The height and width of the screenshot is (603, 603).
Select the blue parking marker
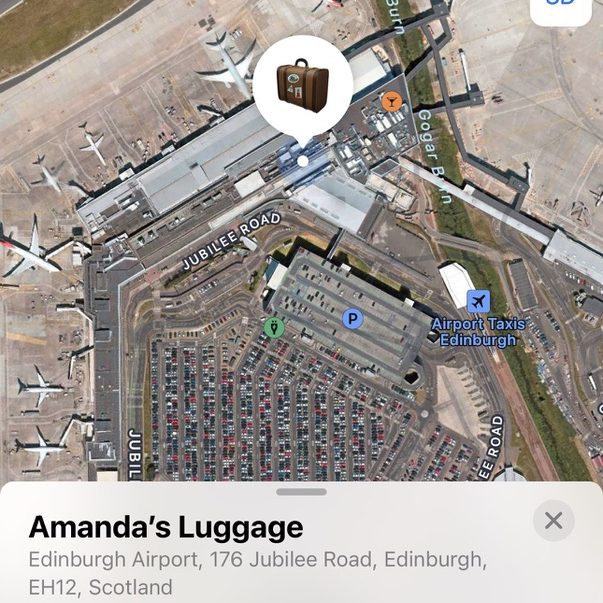pyautogui.click(x=352, y=318)
